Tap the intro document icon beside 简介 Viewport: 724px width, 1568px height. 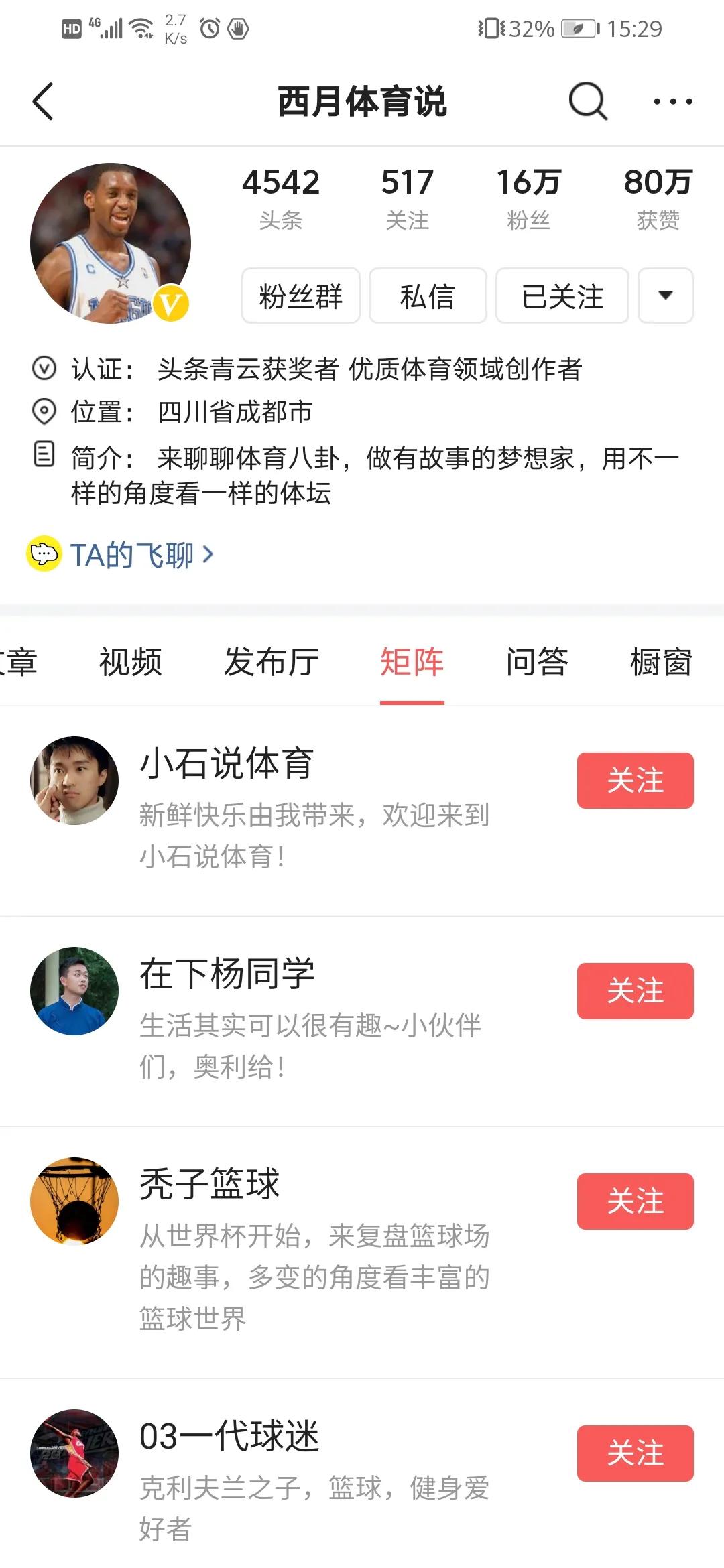[x=44, y=456]
